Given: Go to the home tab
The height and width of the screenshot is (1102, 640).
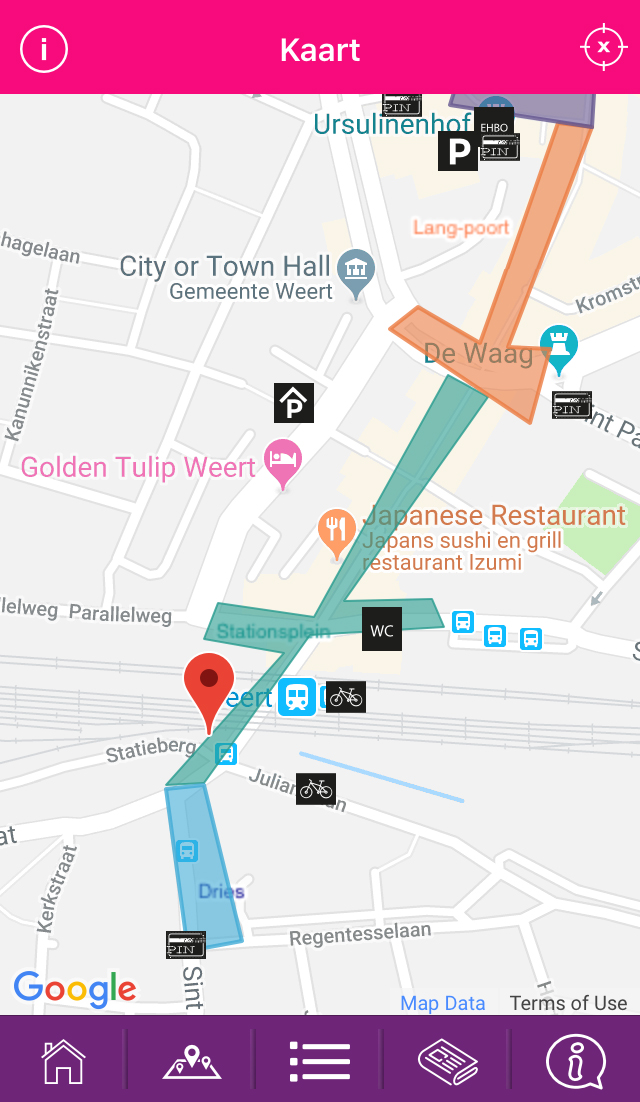Looking at the screenshot, I should (x=63, y=1060).
